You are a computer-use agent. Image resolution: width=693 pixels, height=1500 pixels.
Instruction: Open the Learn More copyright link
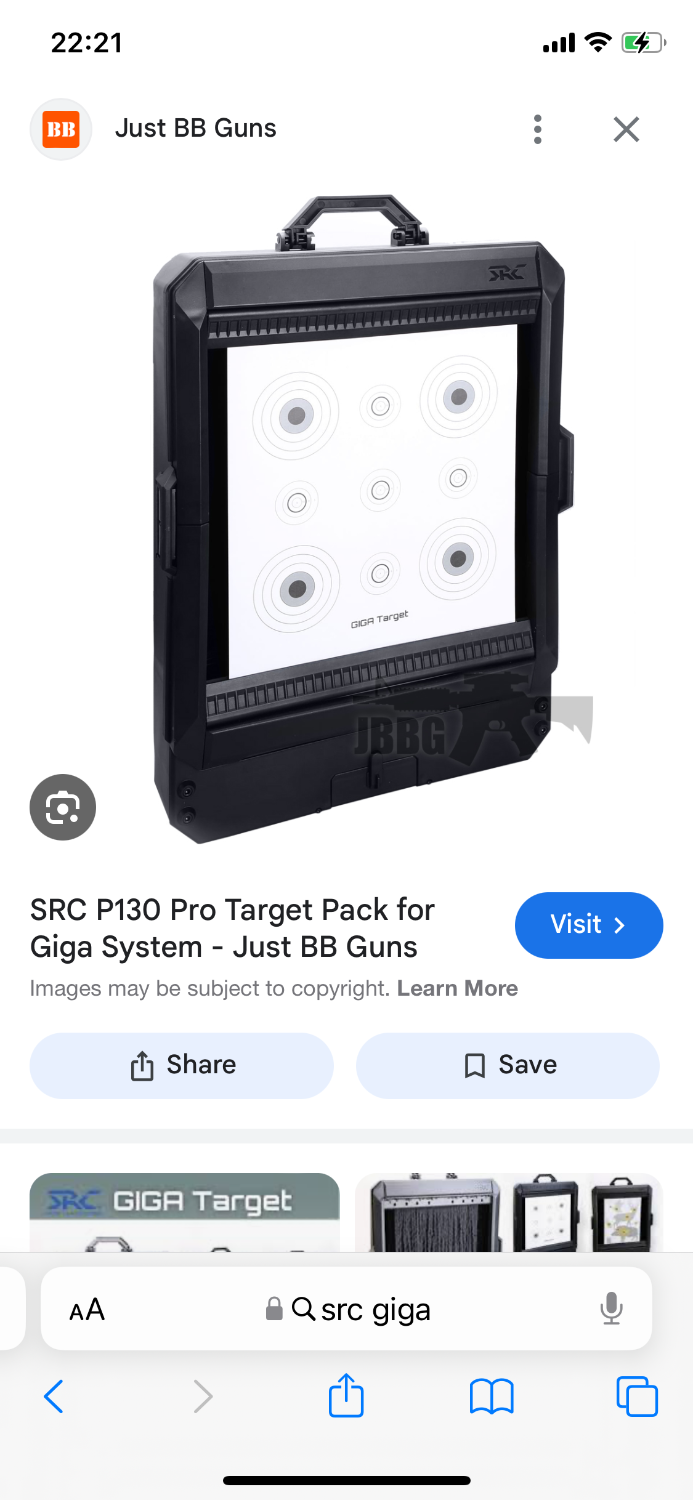click(457, 989)
